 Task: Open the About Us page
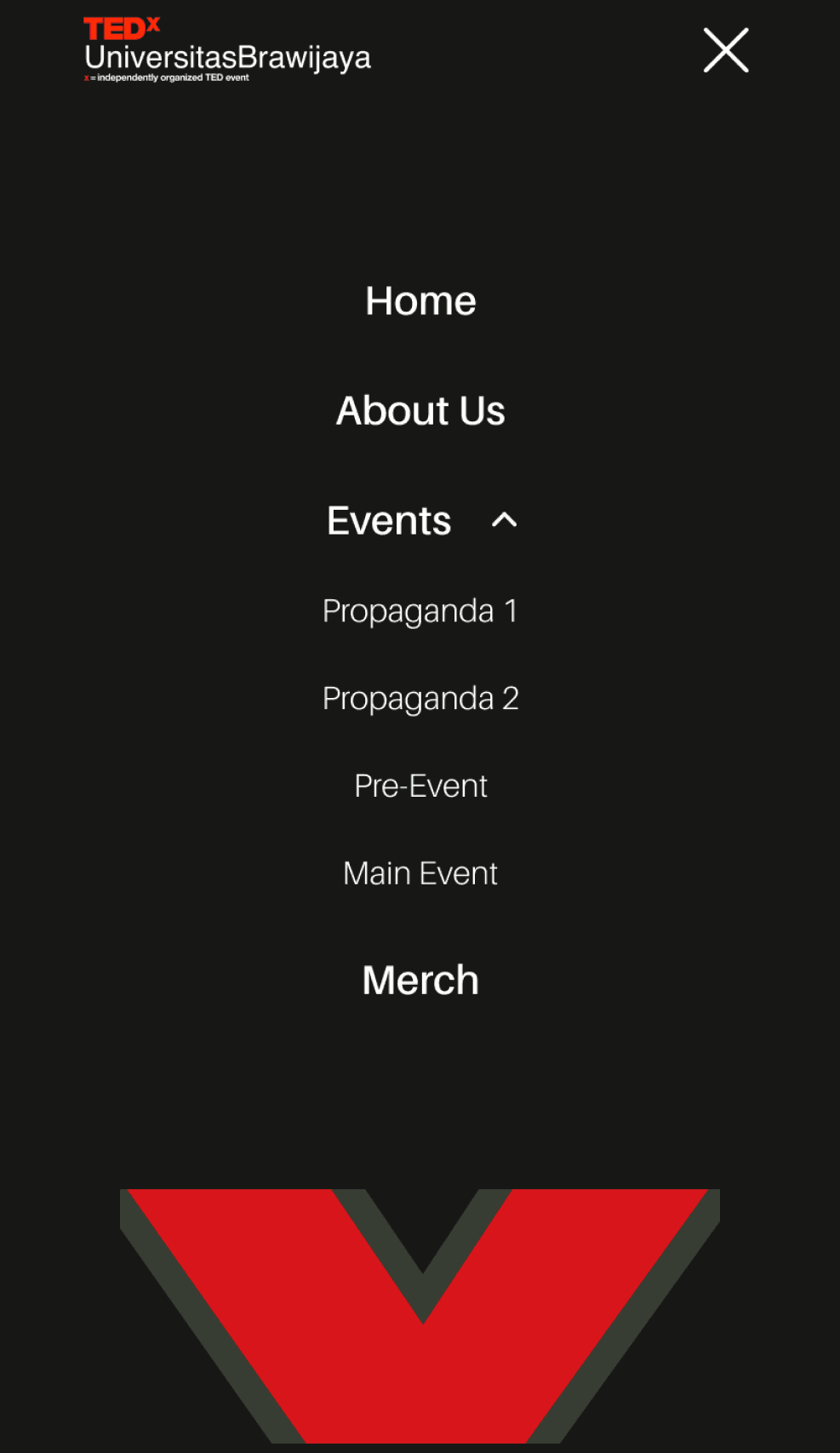pyautogui.click(x=420, y=411)
